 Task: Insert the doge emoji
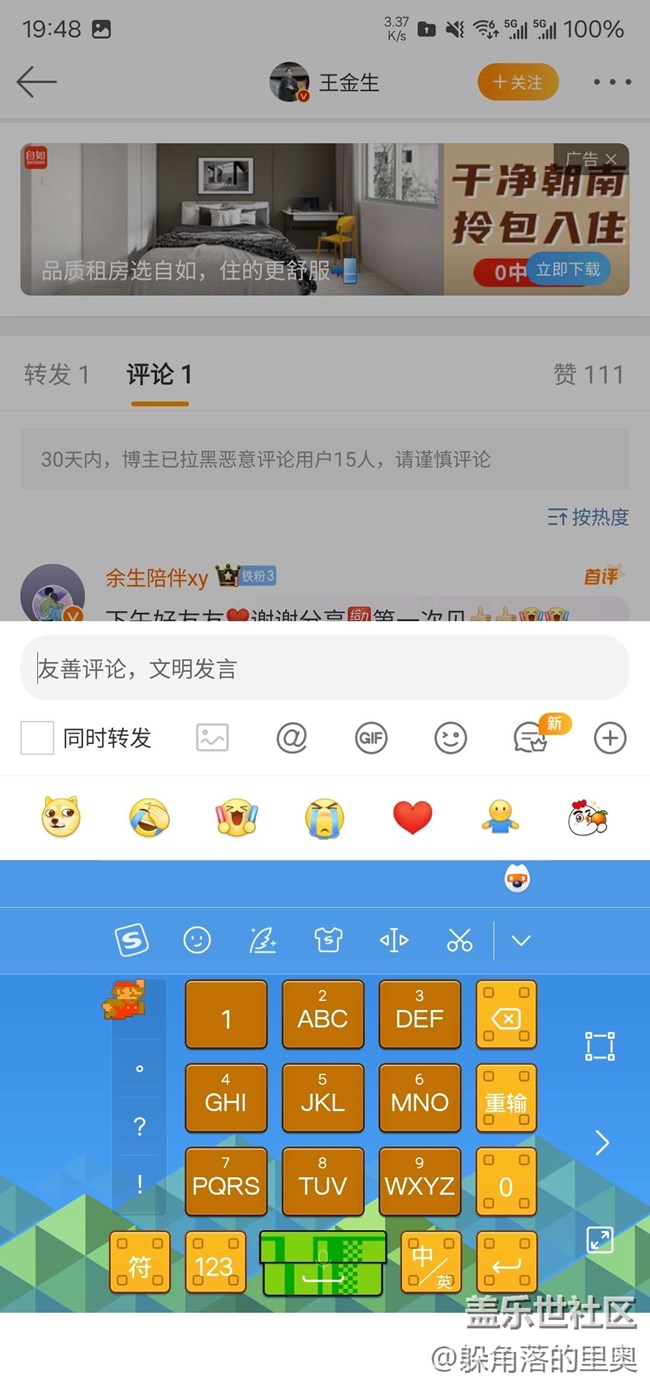(x=60, y=818)
